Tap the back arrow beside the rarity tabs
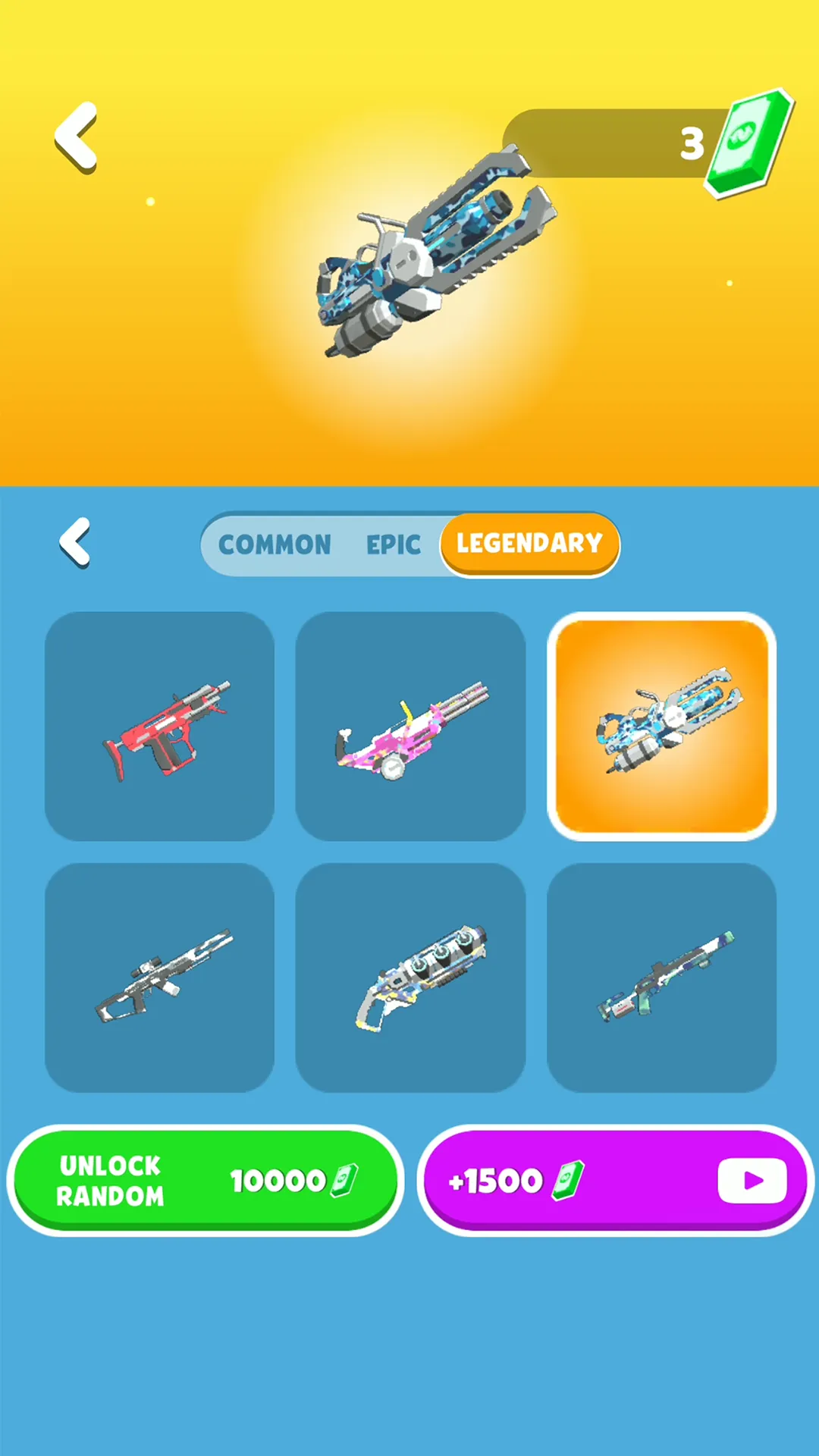Screen dimensions: 819x1456 75,543
